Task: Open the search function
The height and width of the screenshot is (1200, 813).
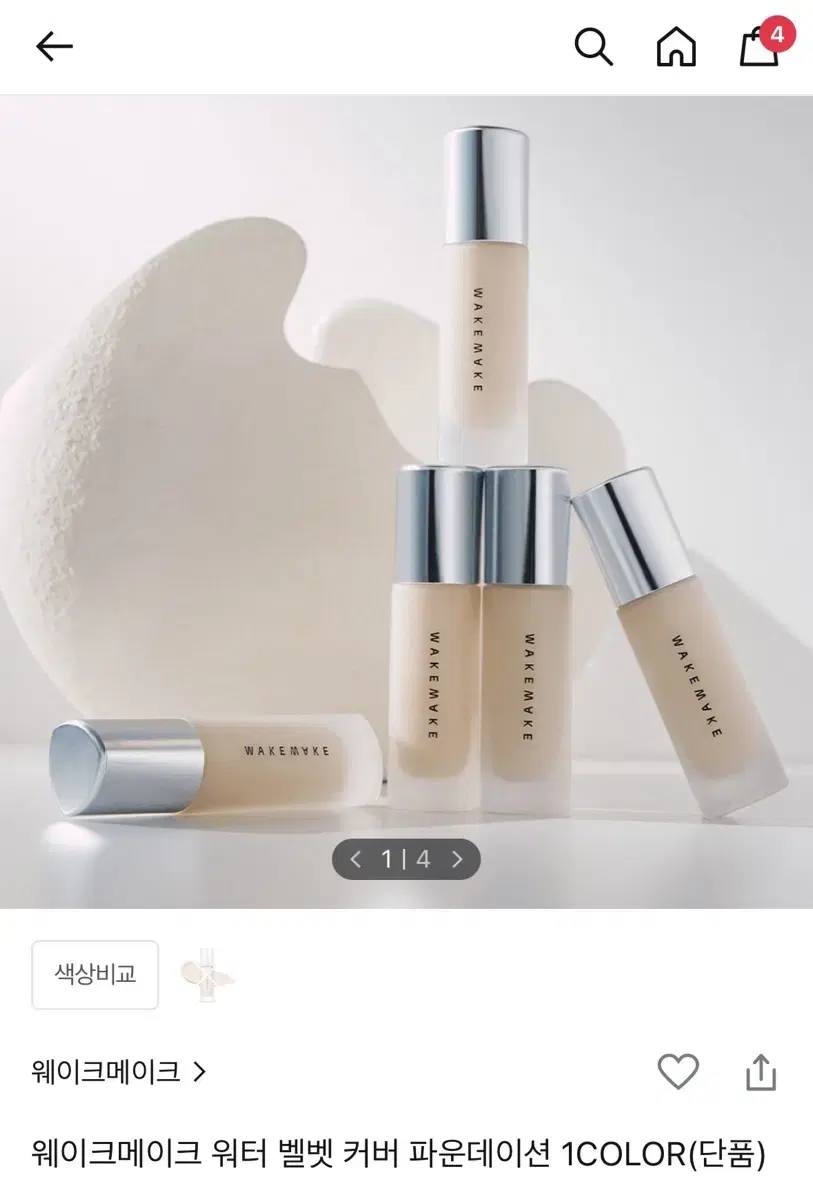Action: click(595, 46)
